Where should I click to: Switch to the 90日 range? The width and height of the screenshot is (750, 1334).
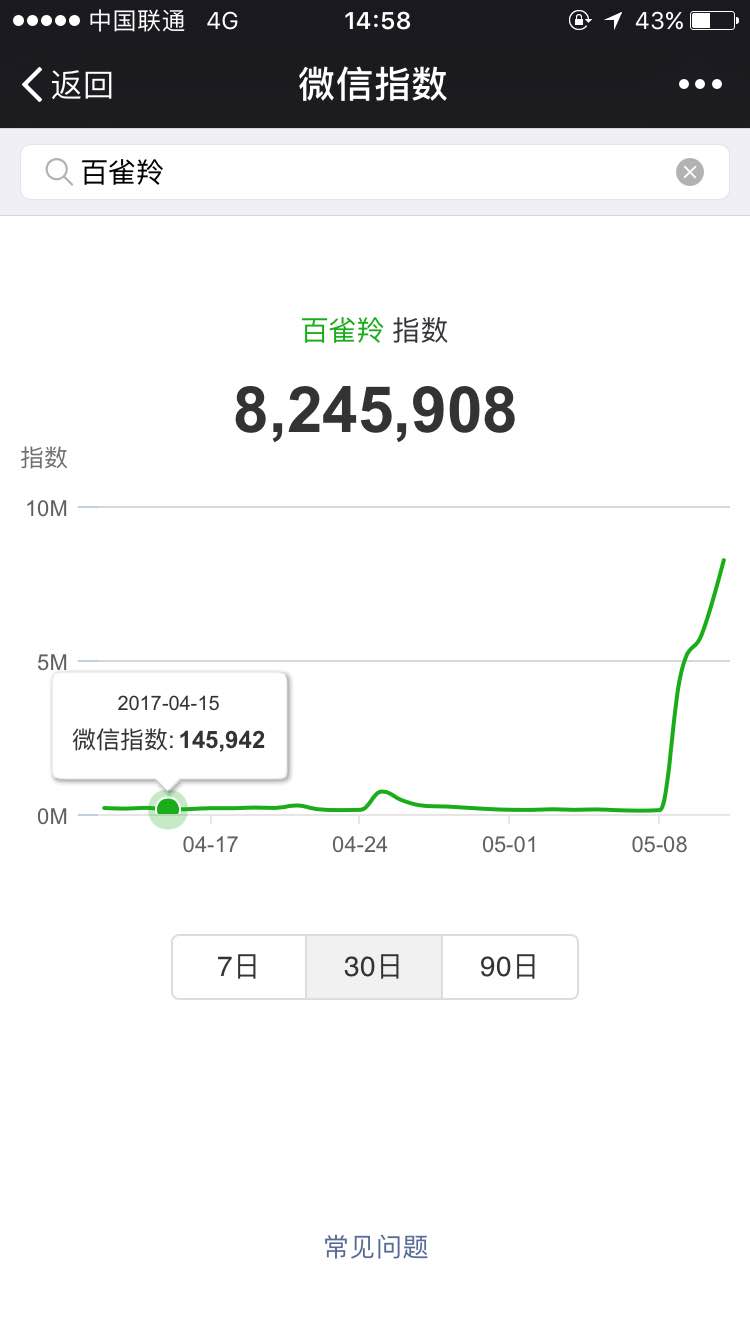[x=510, y=967]
